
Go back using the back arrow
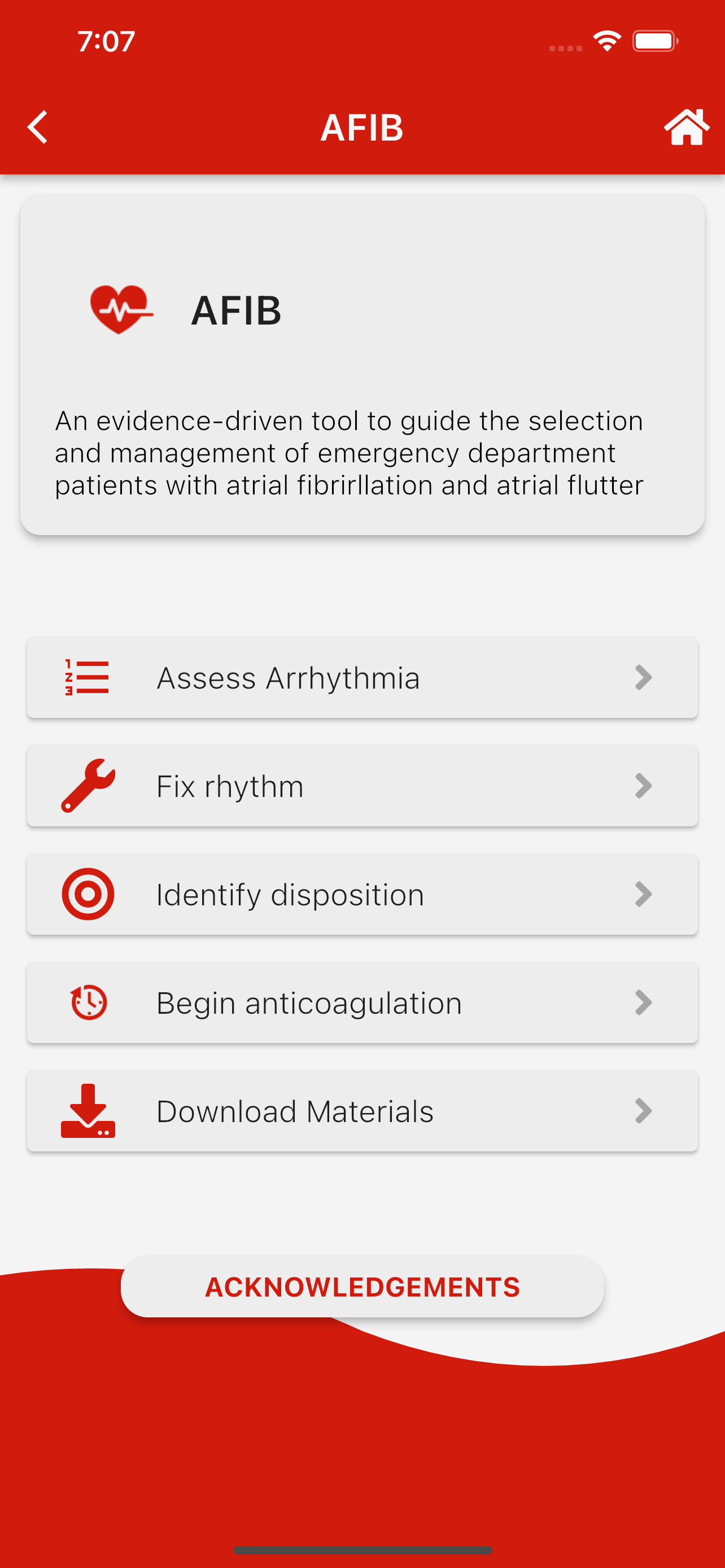click(38, 127)
